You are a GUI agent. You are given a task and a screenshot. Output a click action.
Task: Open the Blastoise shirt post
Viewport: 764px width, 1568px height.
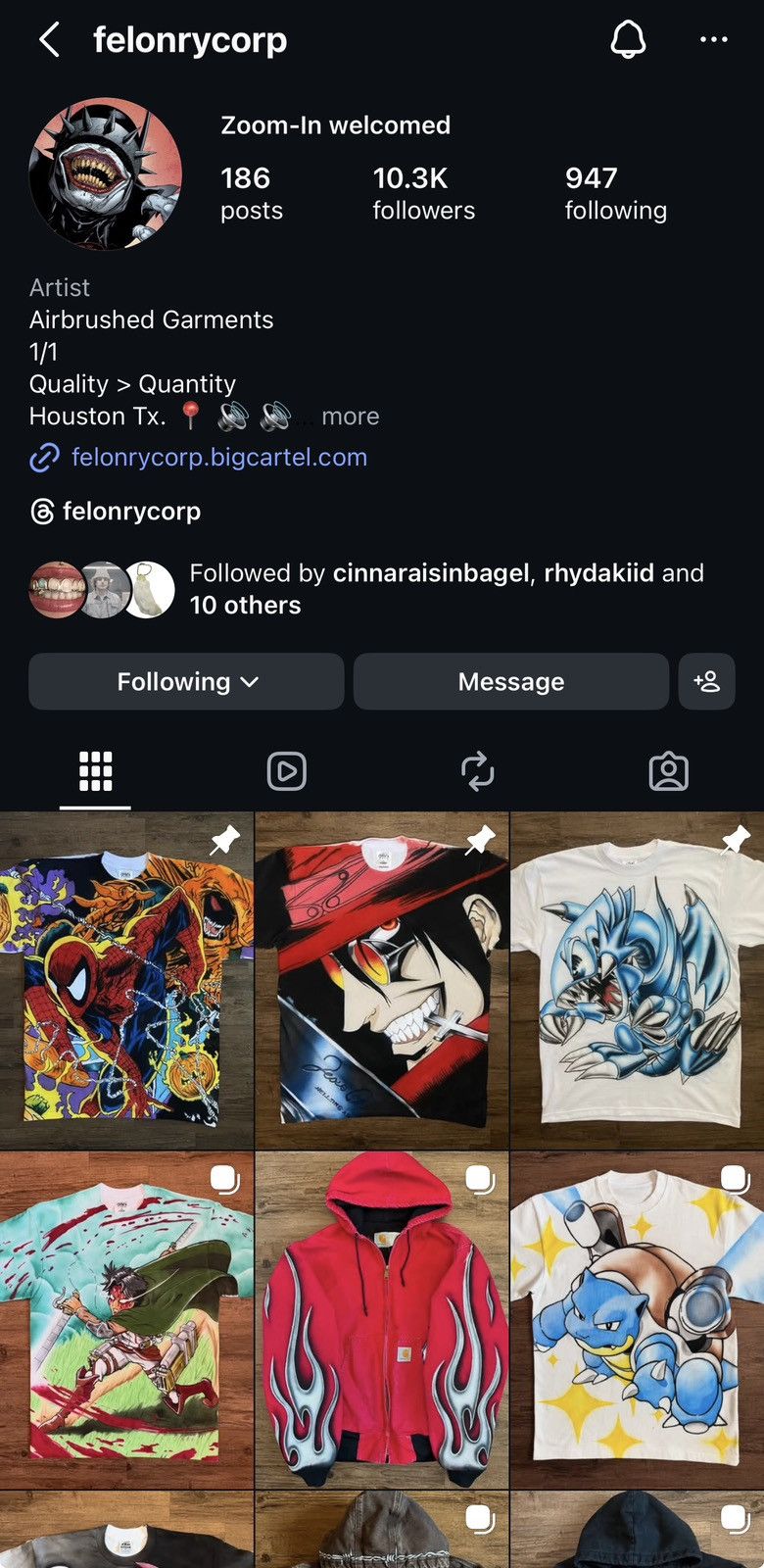[x=638, y=1320]
